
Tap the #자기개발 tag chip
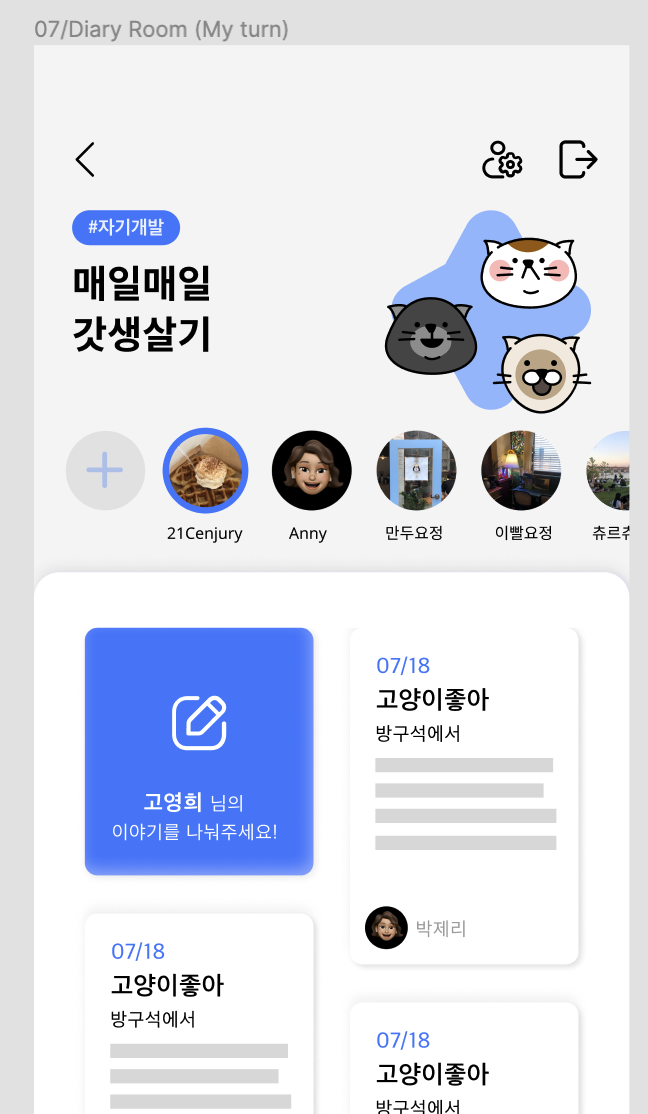tap(126, 228)
